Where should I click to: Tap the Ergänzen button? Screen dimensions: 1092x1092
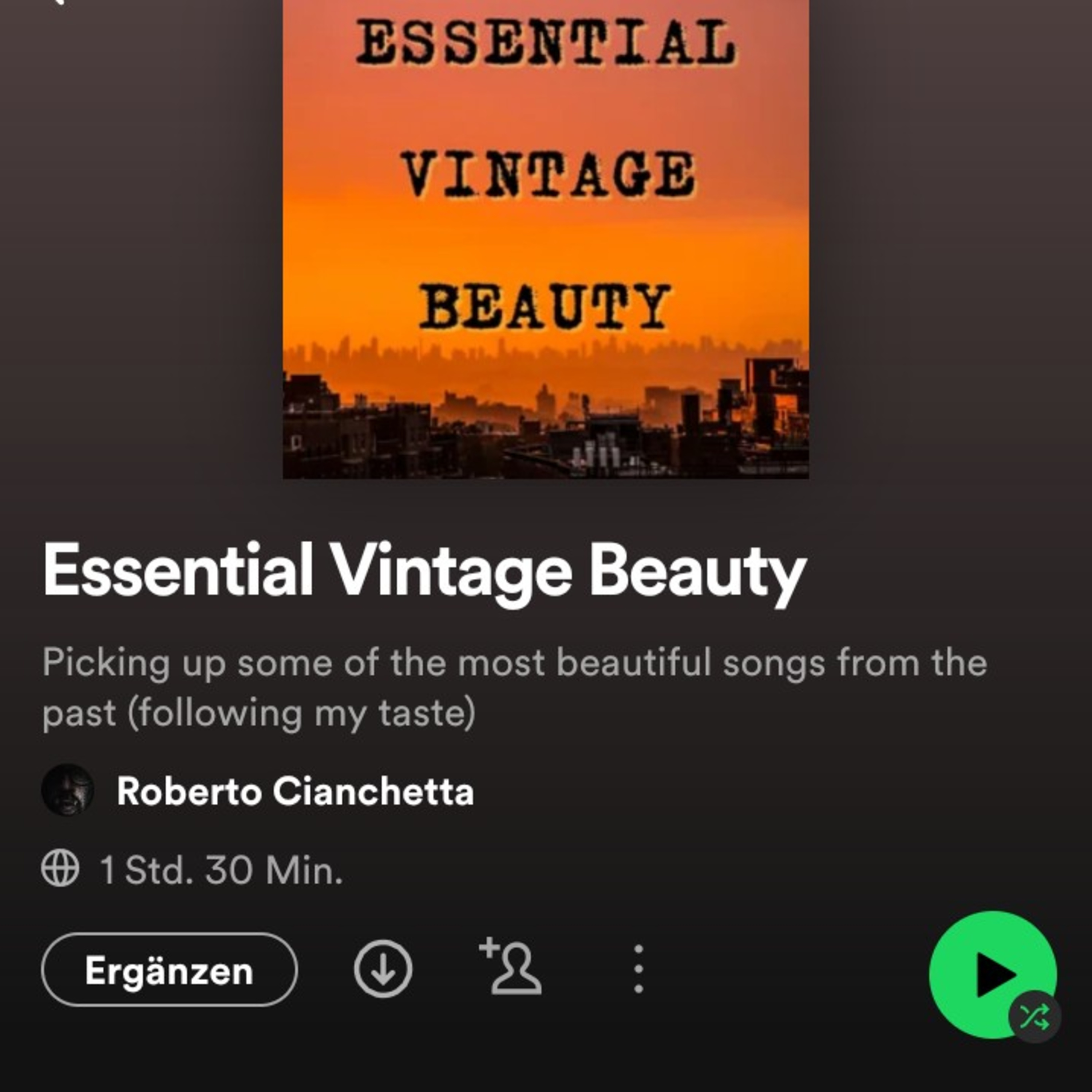169,970
